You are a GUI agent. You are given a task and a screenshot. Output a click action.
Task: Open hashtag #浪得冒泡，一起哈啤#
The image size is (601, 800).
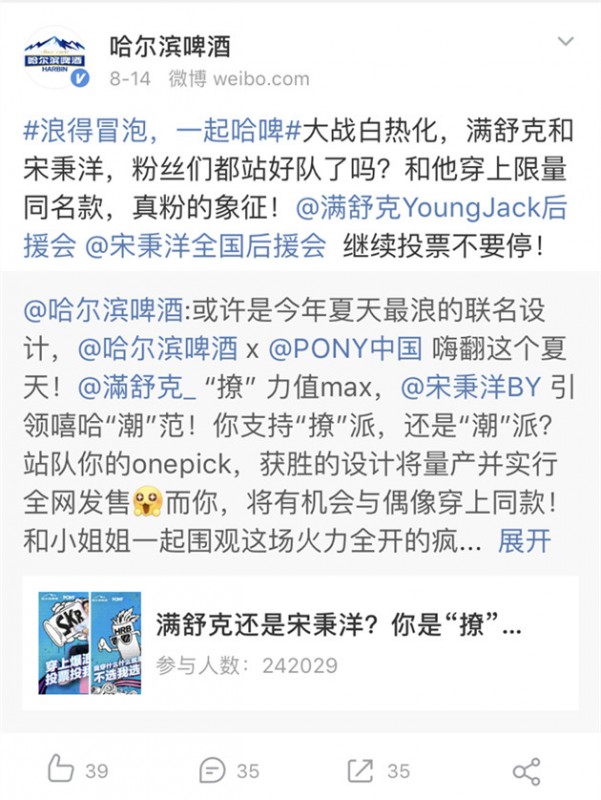pos(159,132)
